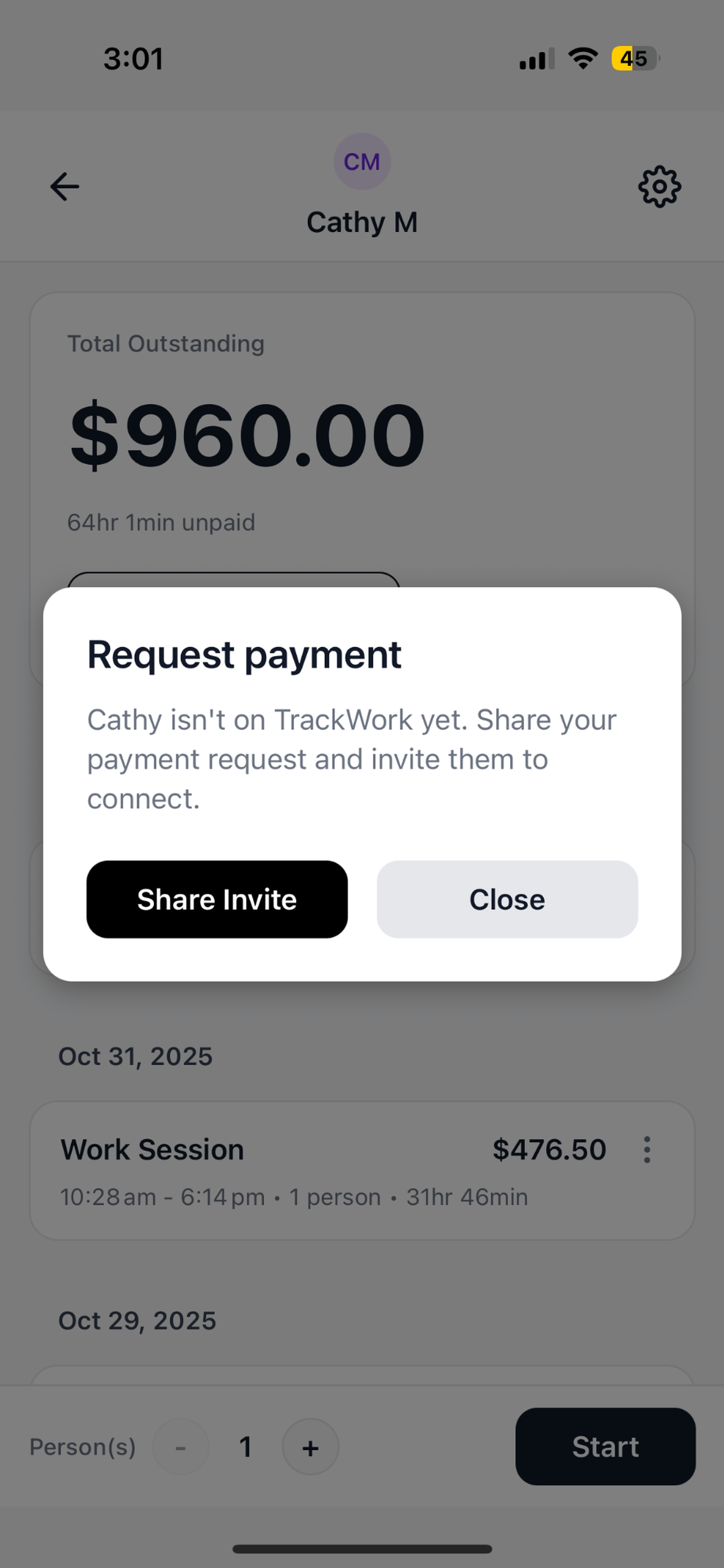The height and width of the screenshot is (1568, 724).
Task: Tap the Total Outstanding amount $960.00
Action: coord(245,435)
